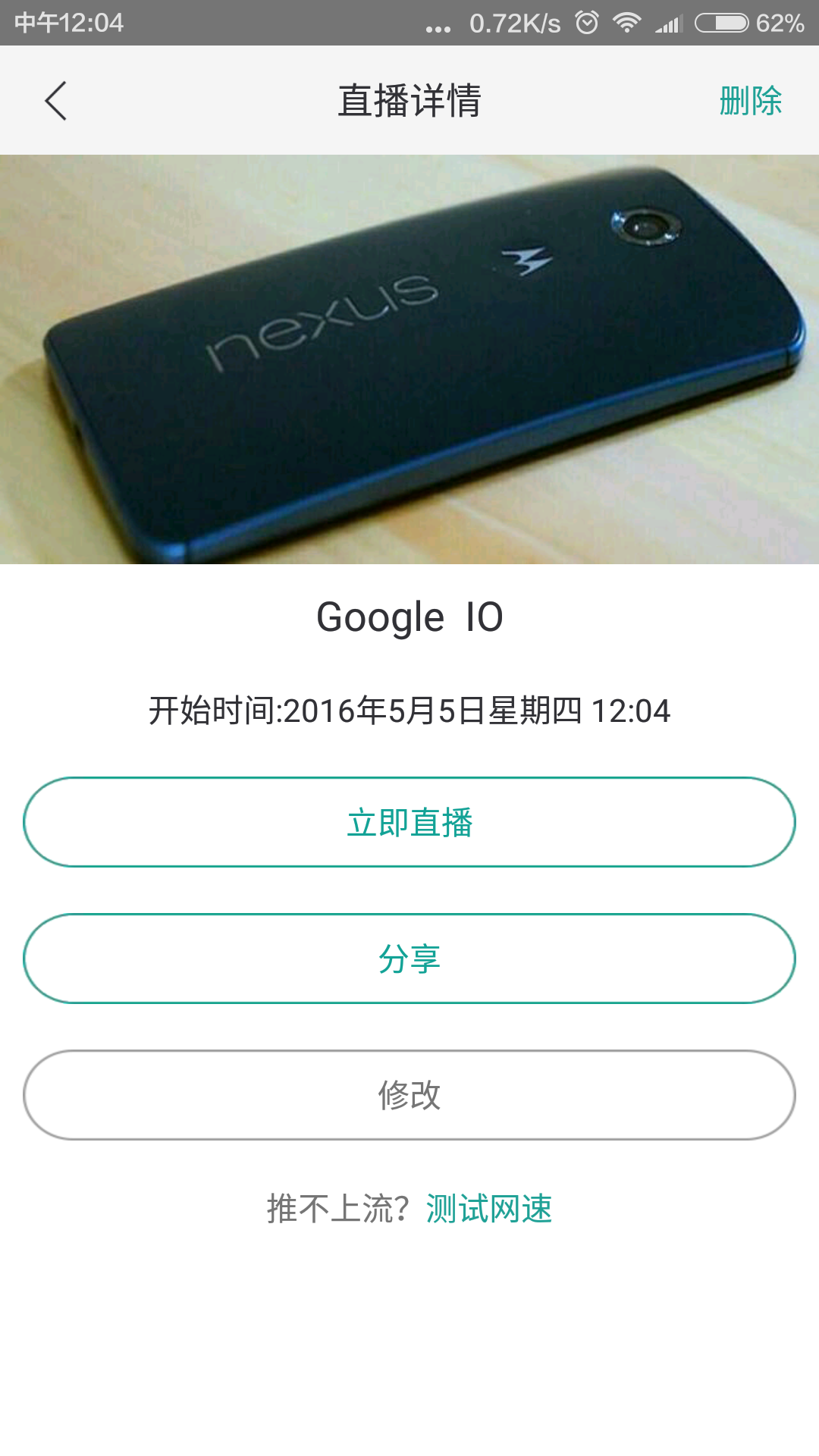The image size is (819, 1456).
Task: Tap the Wi-Fi icon in the status bar
Action: coord(626,21)
